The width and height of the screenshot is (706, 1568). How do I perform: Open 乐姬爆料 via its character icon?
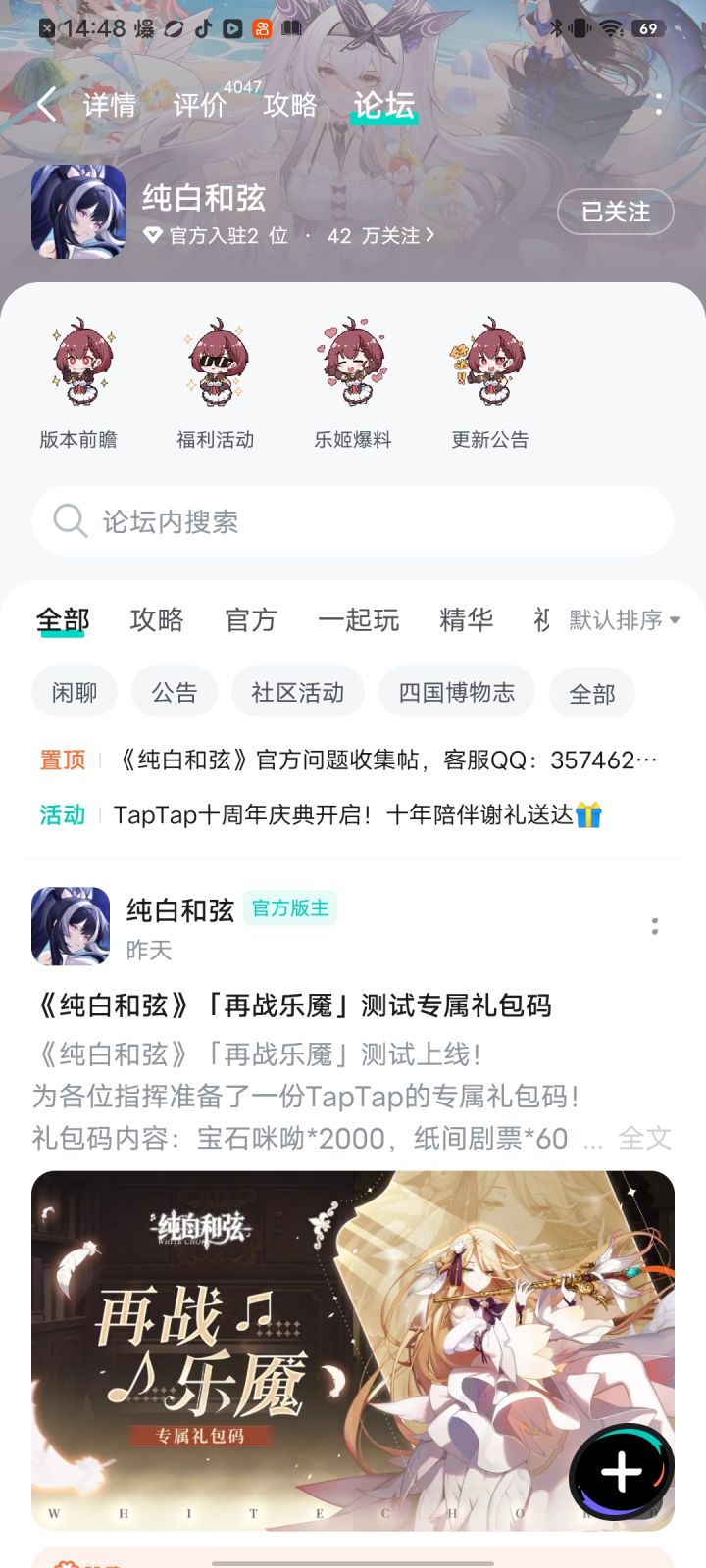click(x=353, y=363)
